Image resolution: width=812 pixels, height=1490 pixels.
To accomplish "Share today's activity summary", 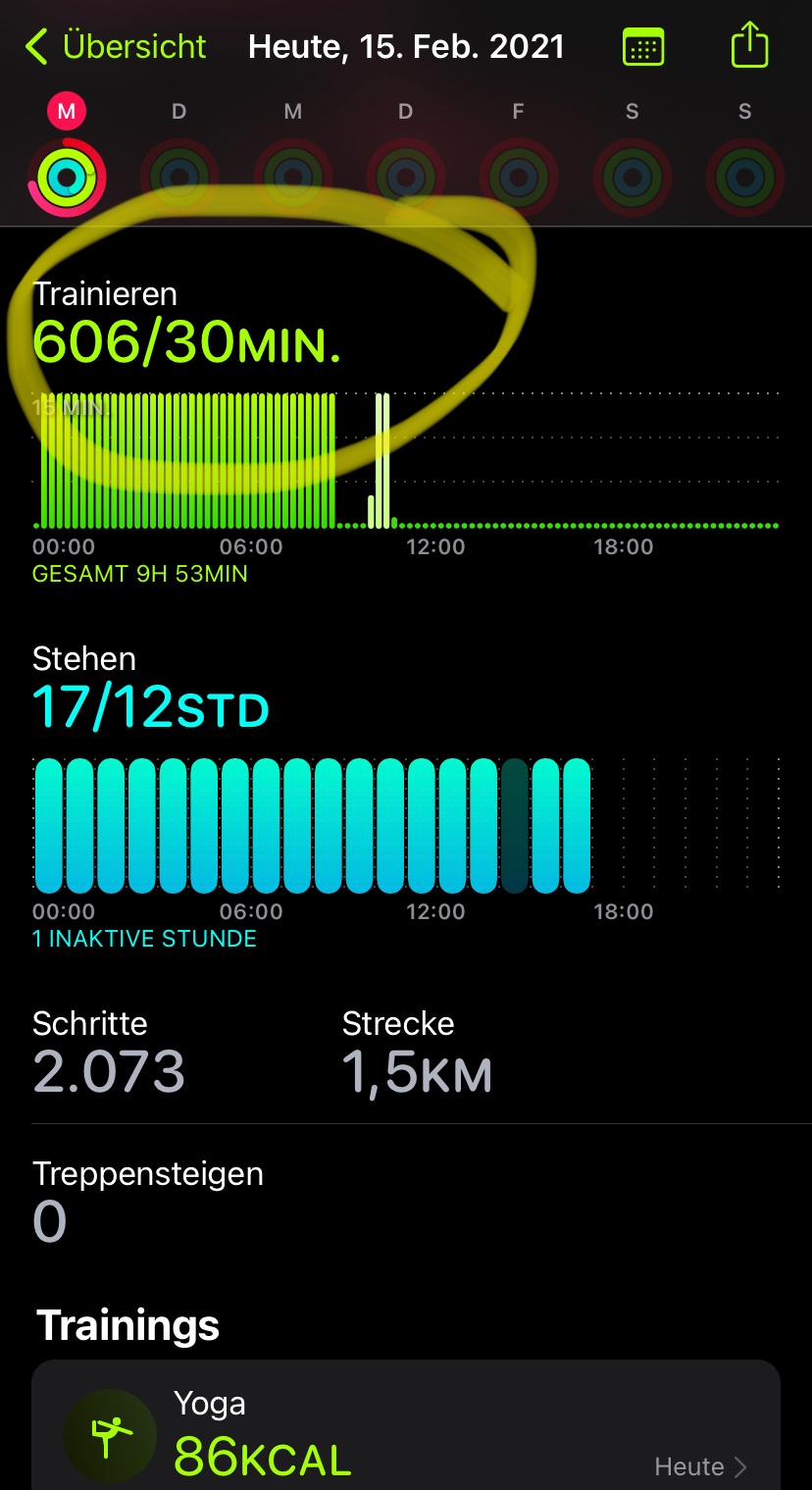I will click(x=749, y=46).
